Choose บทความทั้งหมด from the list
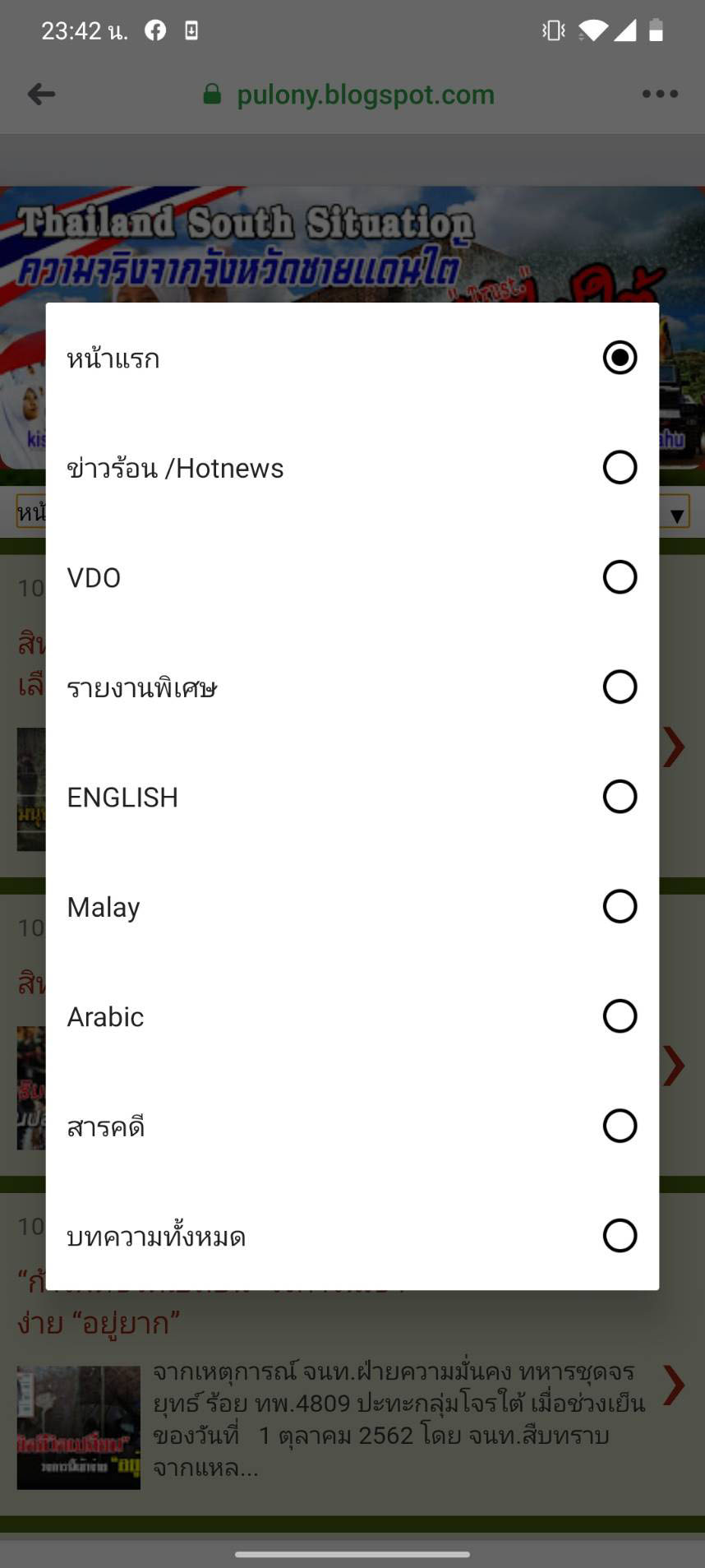 point(352,1236)
